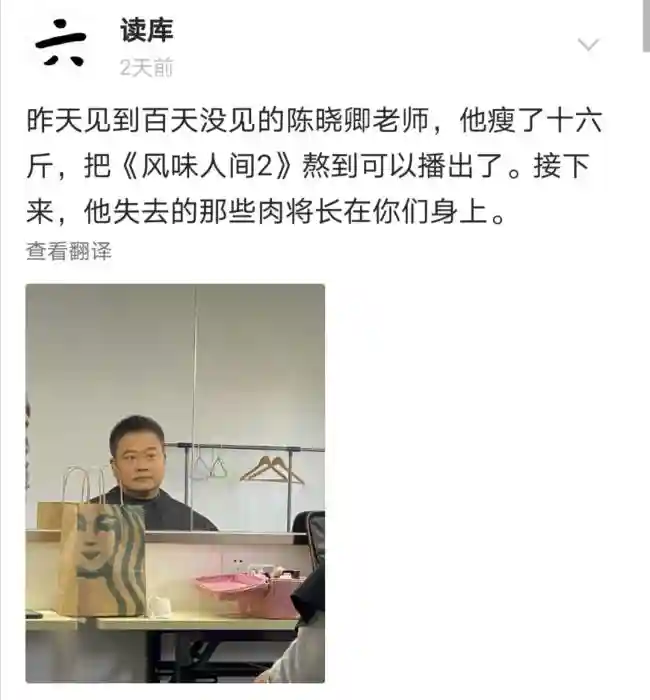Expand the post options chevron
Image resolution: width=650 pixels, height=700 pixels.
pos(589,45)
